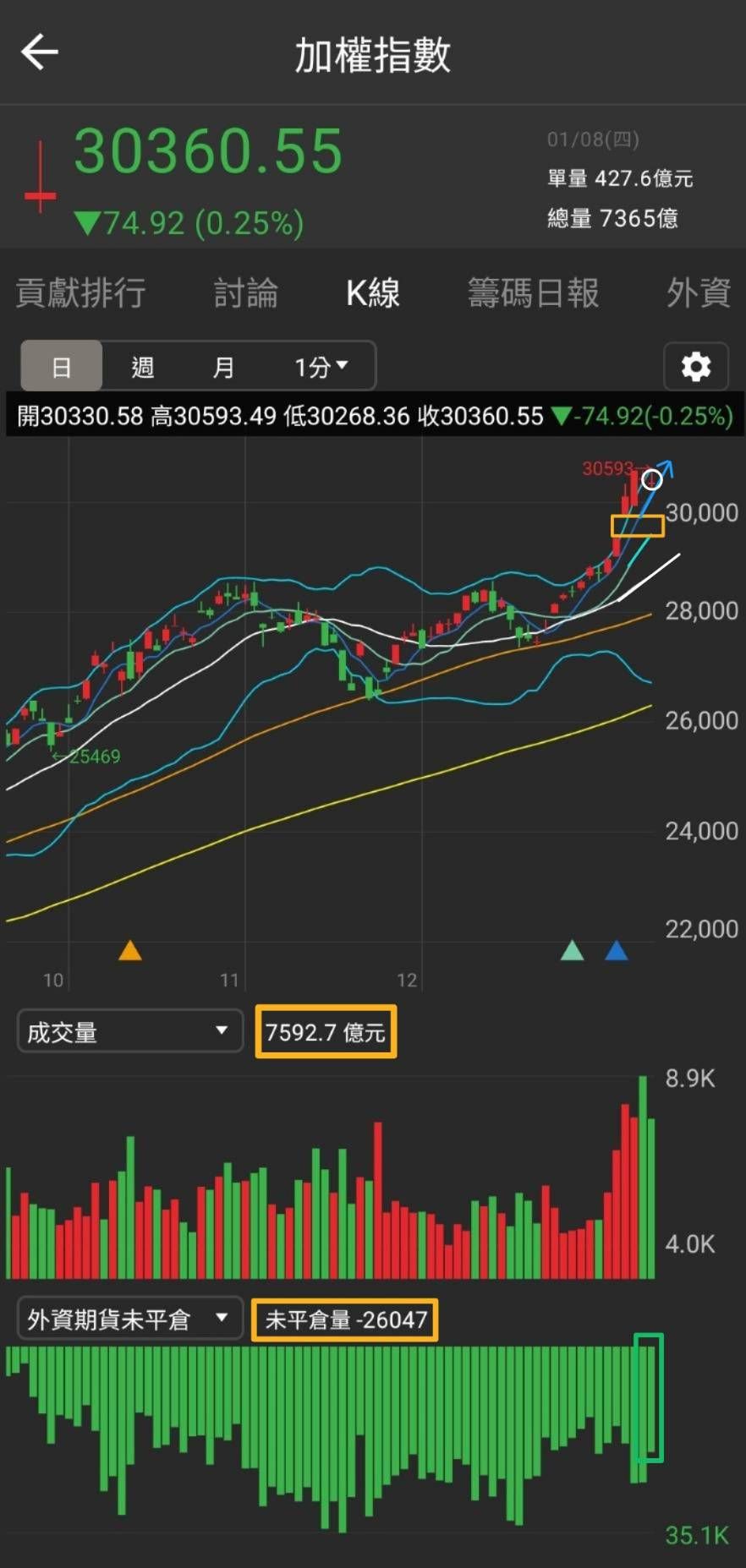The image size is (746, 1568).
Task: Select the 外資 foreign investors tab
Action: tap(699, 292)
